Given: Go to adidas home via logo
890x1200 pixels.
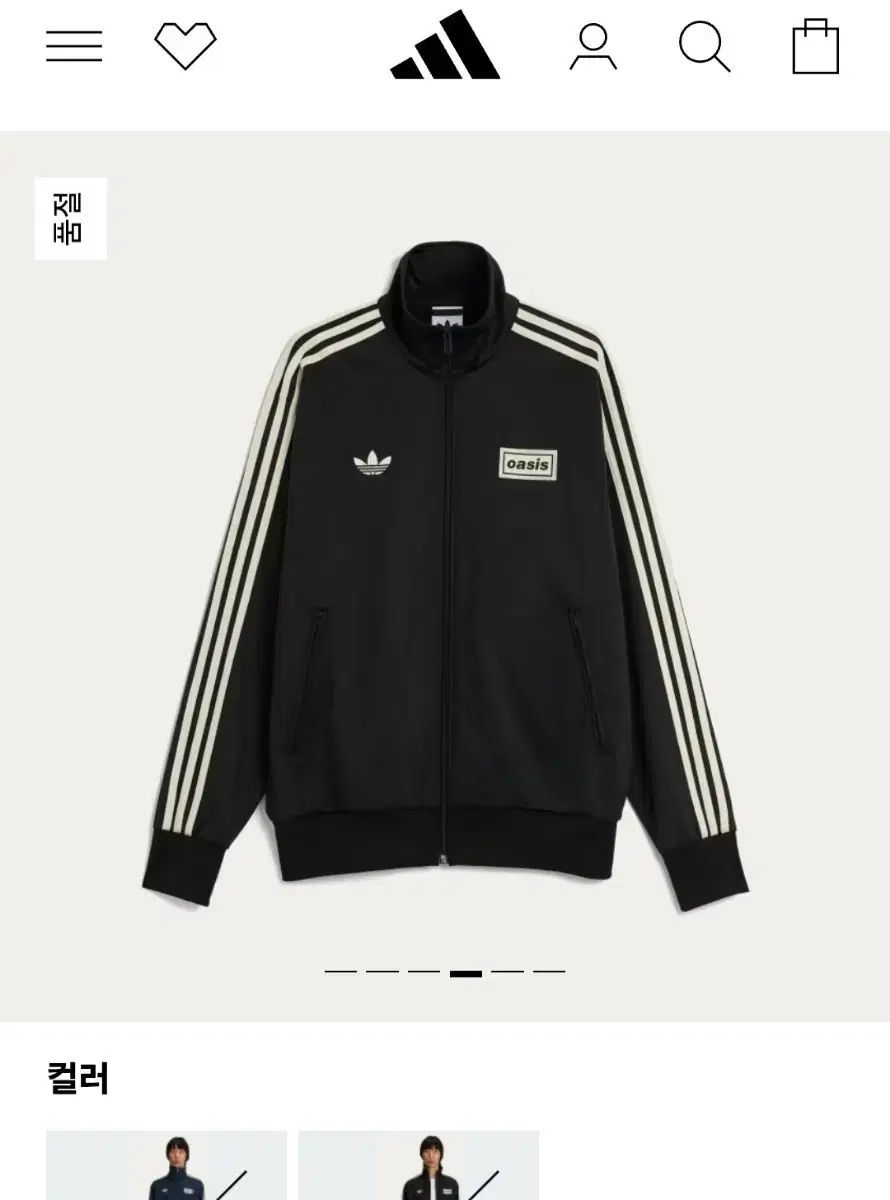Looking at the screenshot, I should 445,46.
